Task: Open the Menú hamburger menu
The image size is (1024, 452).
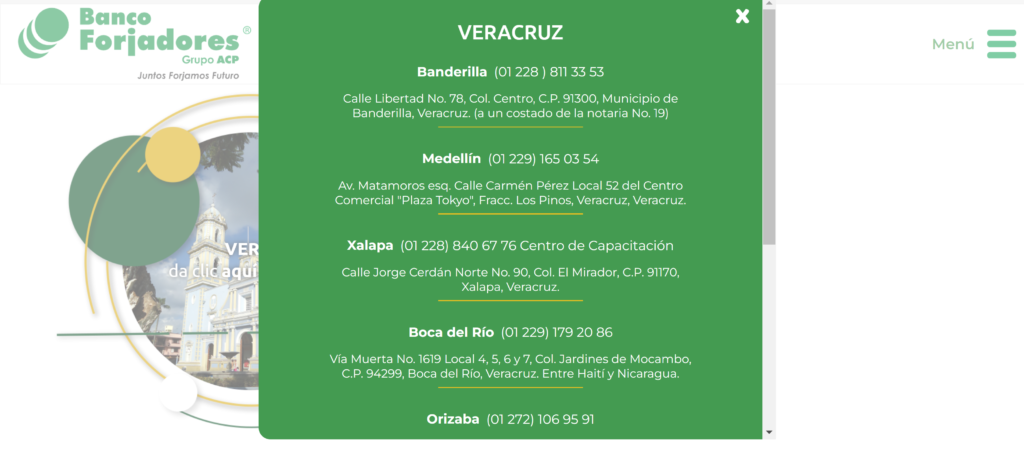Action: point(1000,44)
